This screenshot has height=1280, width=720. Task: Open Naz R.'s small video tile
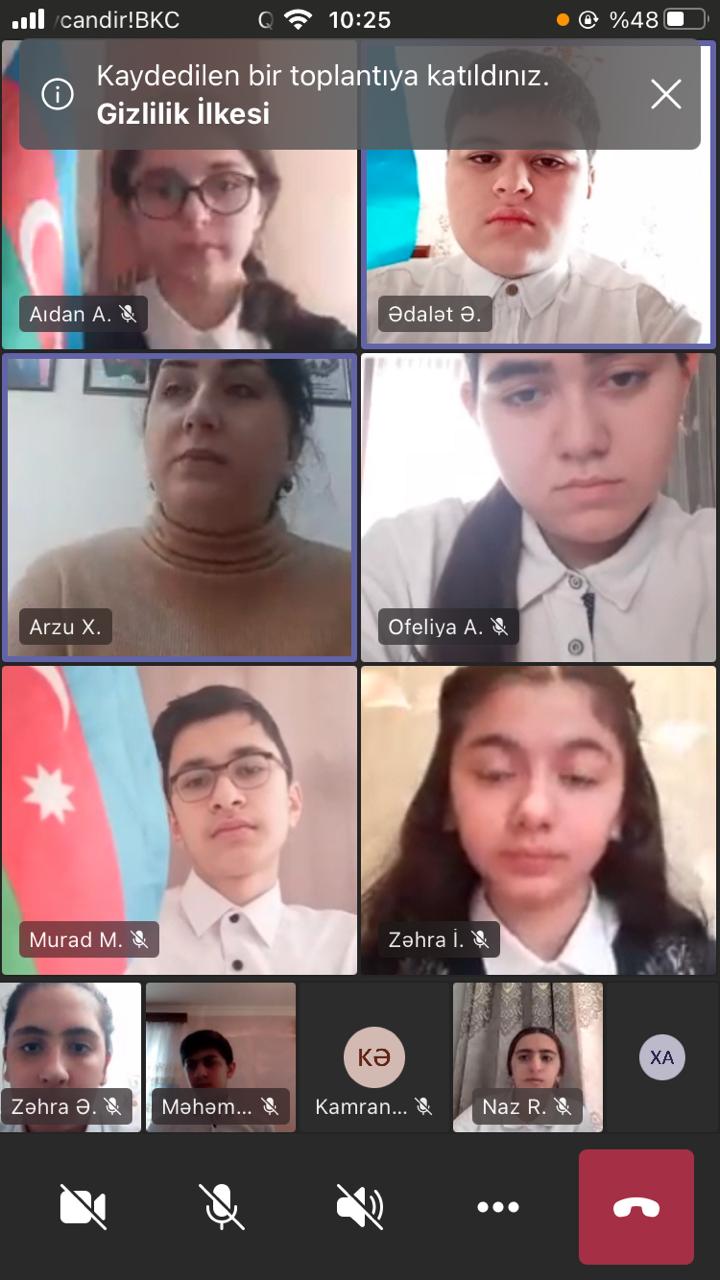pyautogui.click(x=528, y=1057)
